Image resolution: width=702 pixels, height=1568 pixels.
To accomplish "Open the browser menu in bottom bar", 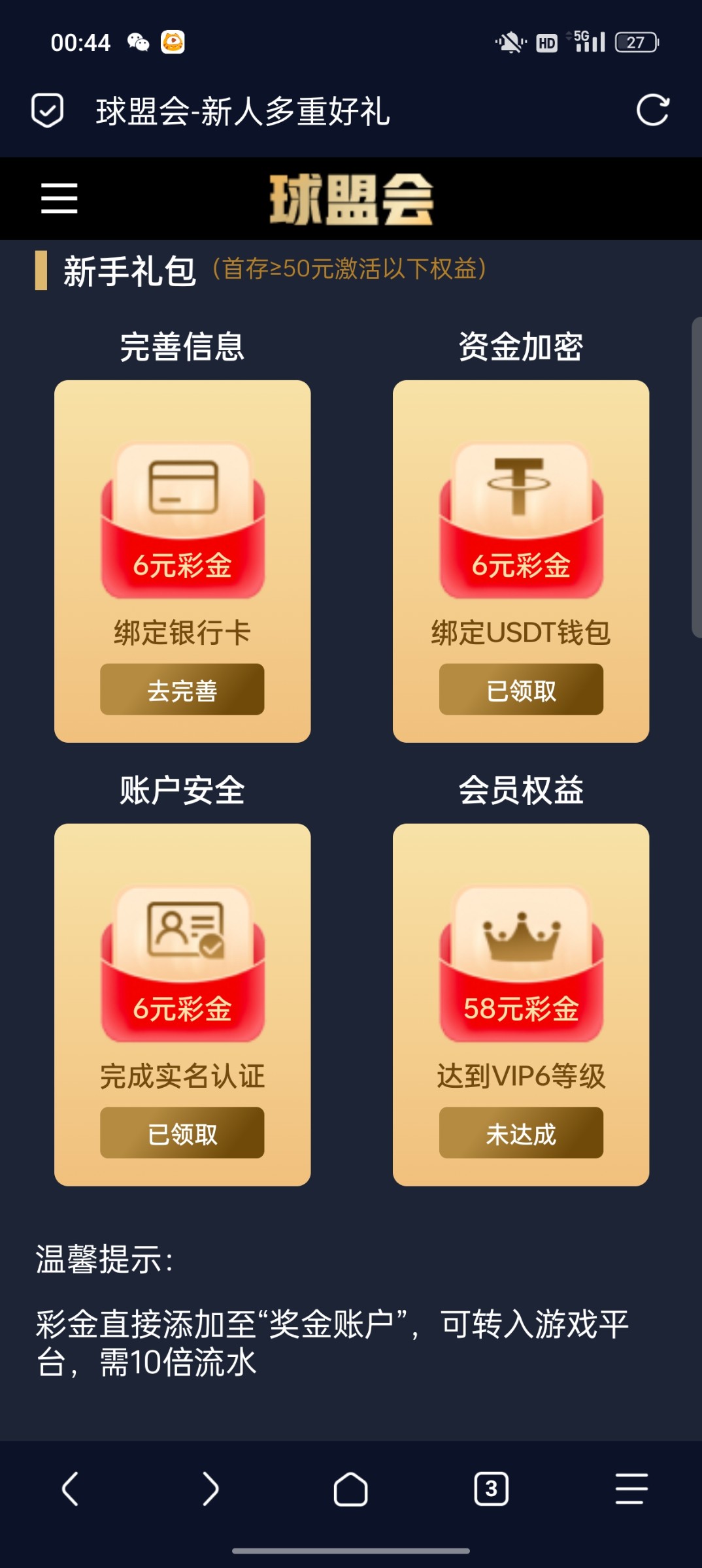I will pos(631,1489).
